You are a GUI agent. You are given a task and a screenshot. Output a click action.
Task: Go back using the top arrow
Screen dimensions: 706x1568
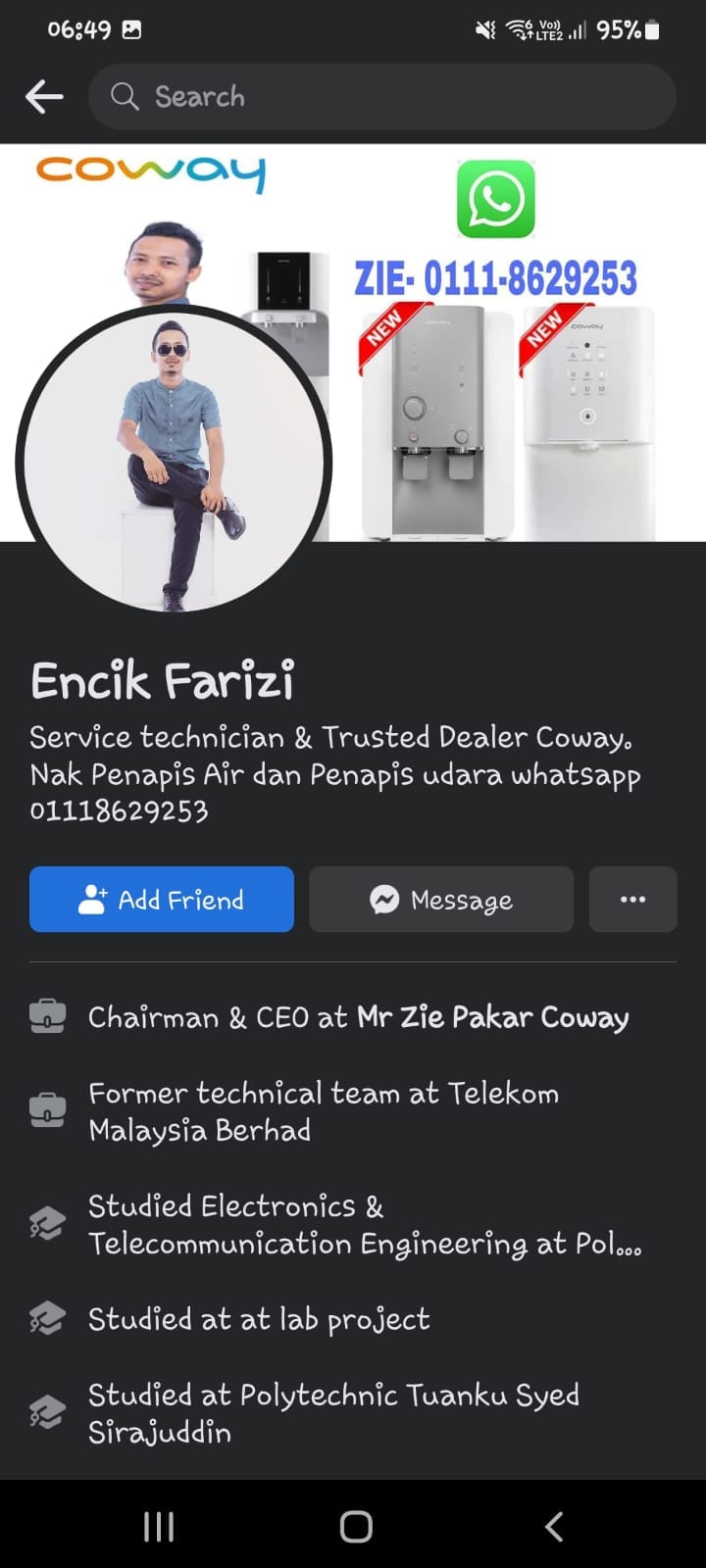click(44, 97)
